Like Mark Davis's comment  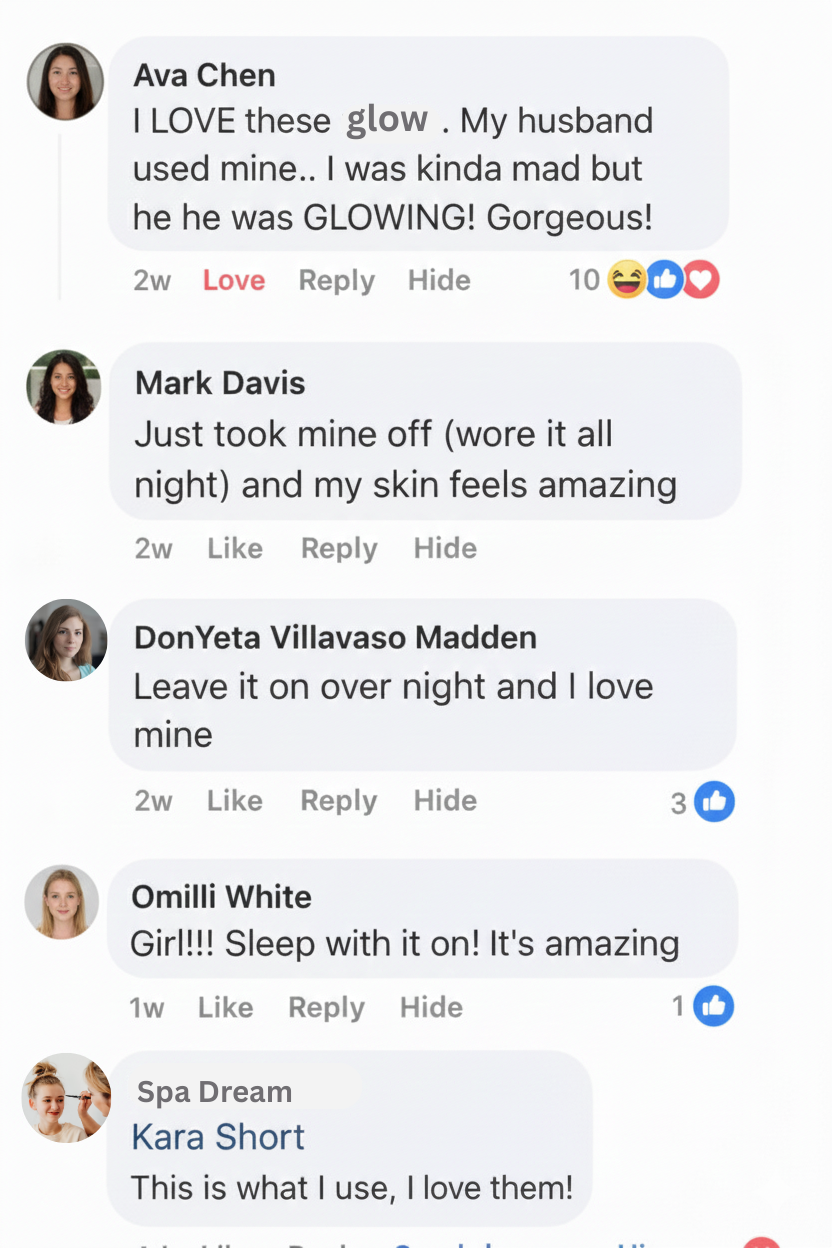tap(234, 548)
